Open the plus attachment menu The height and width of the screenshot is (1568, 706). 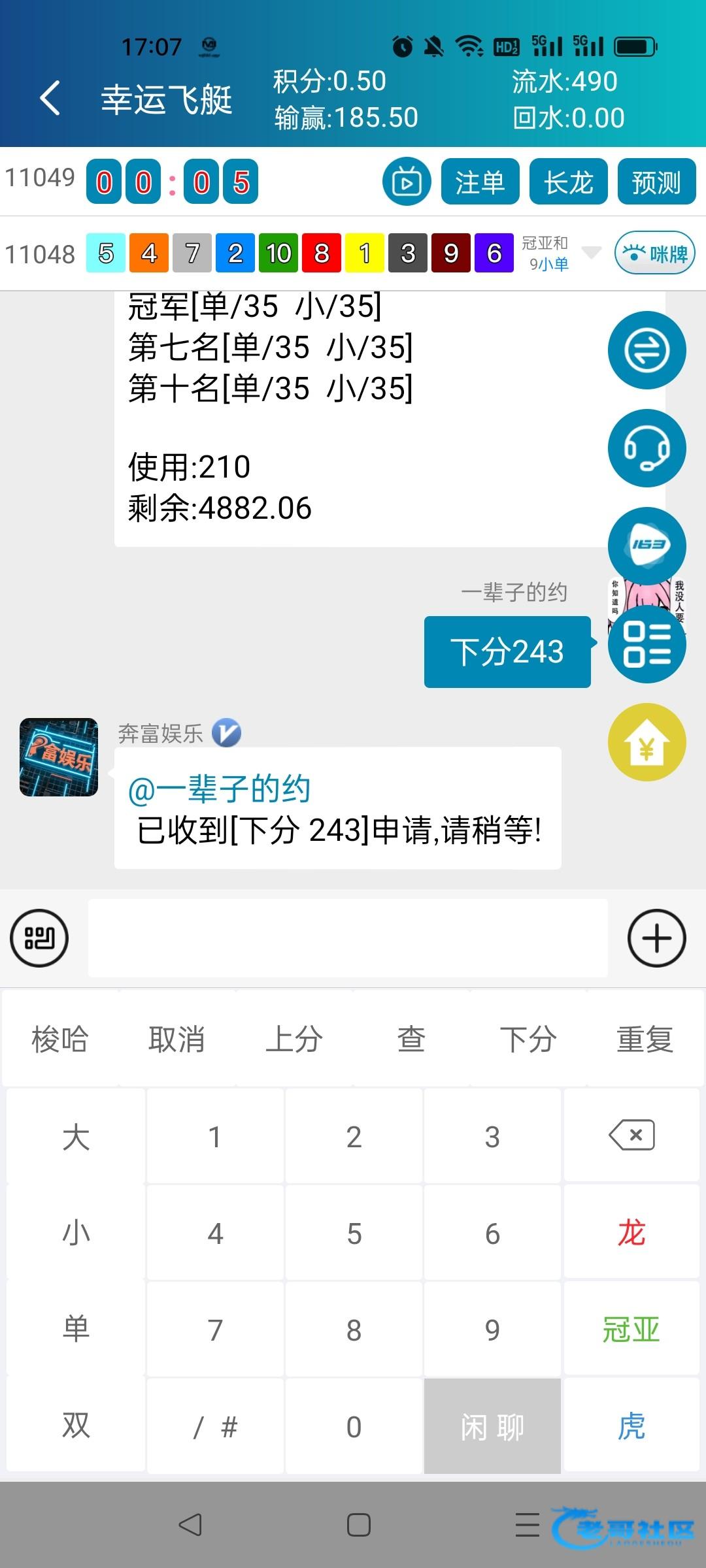(x=656, y=938)
